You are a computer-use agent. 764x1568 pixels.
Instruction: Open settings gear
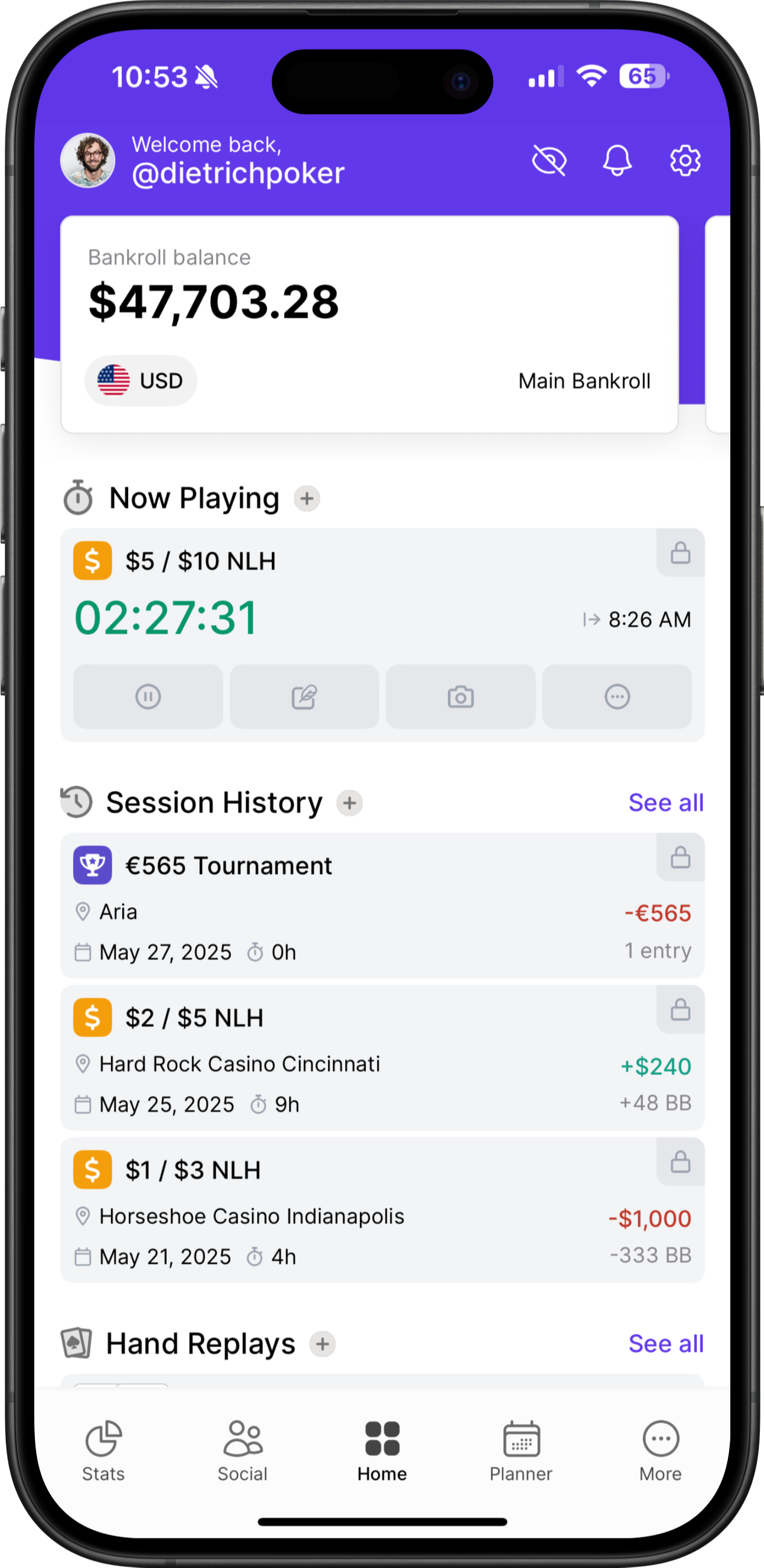coord(685,161)
